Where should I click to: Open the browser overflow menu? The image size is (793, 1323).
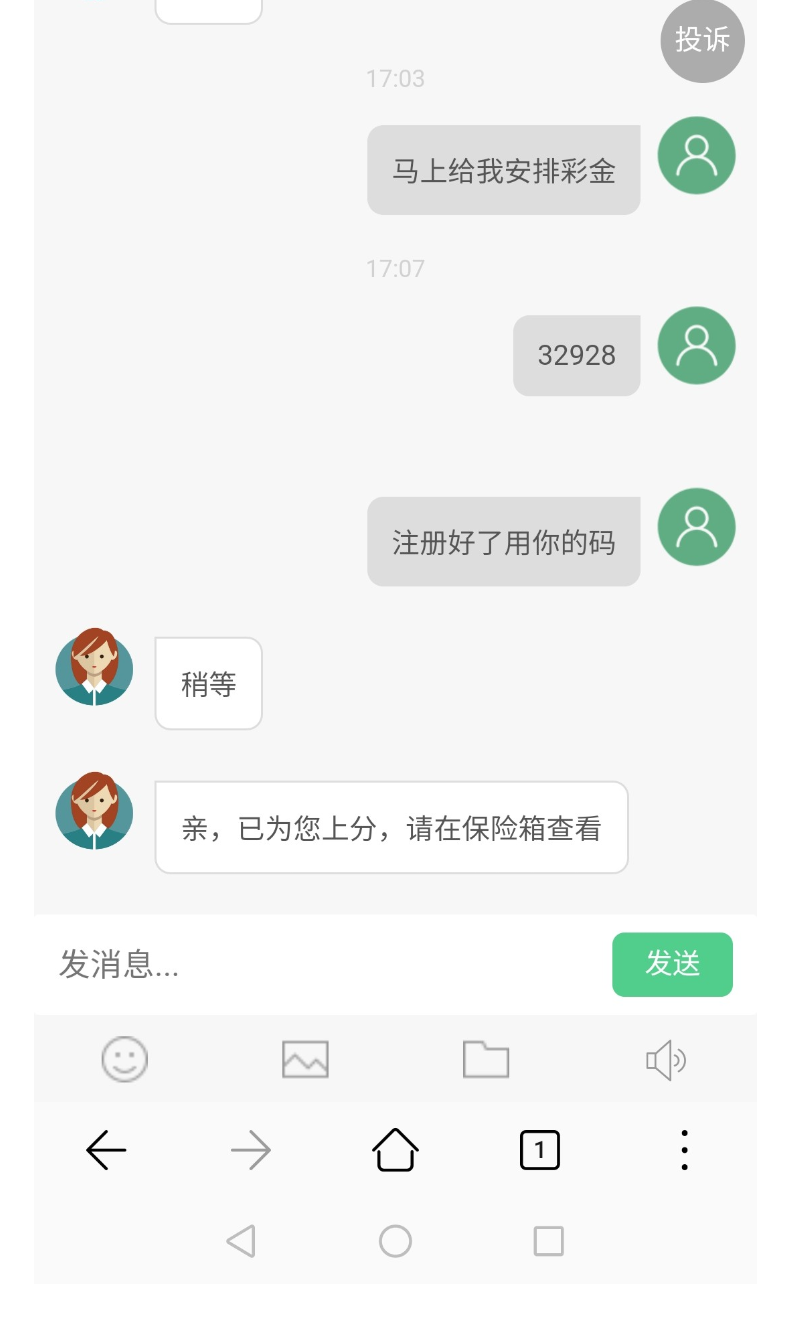coord(684,1150)
